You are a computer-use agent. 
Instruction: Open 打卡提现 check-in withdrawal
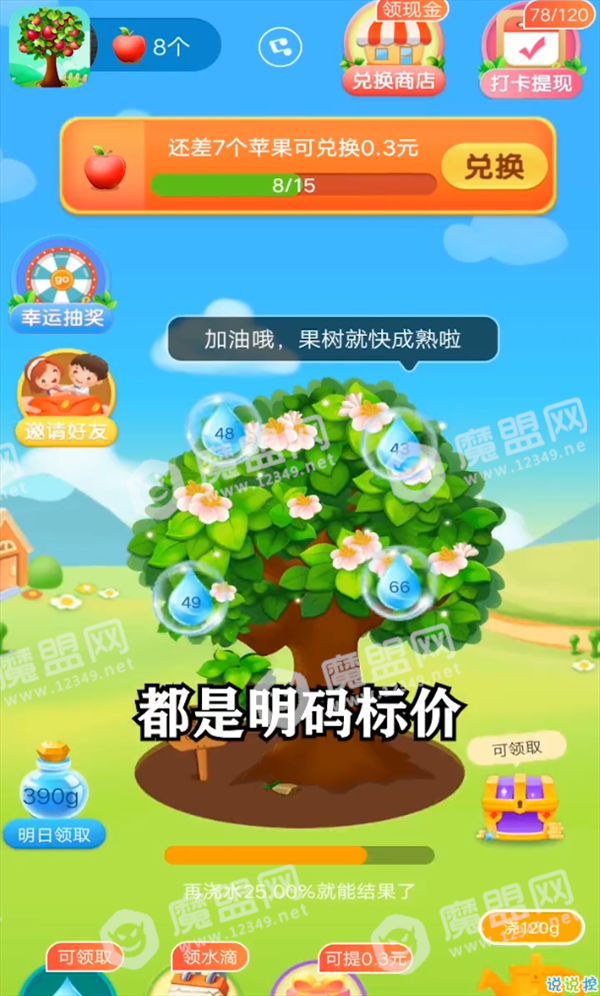(x=531, y=53)
